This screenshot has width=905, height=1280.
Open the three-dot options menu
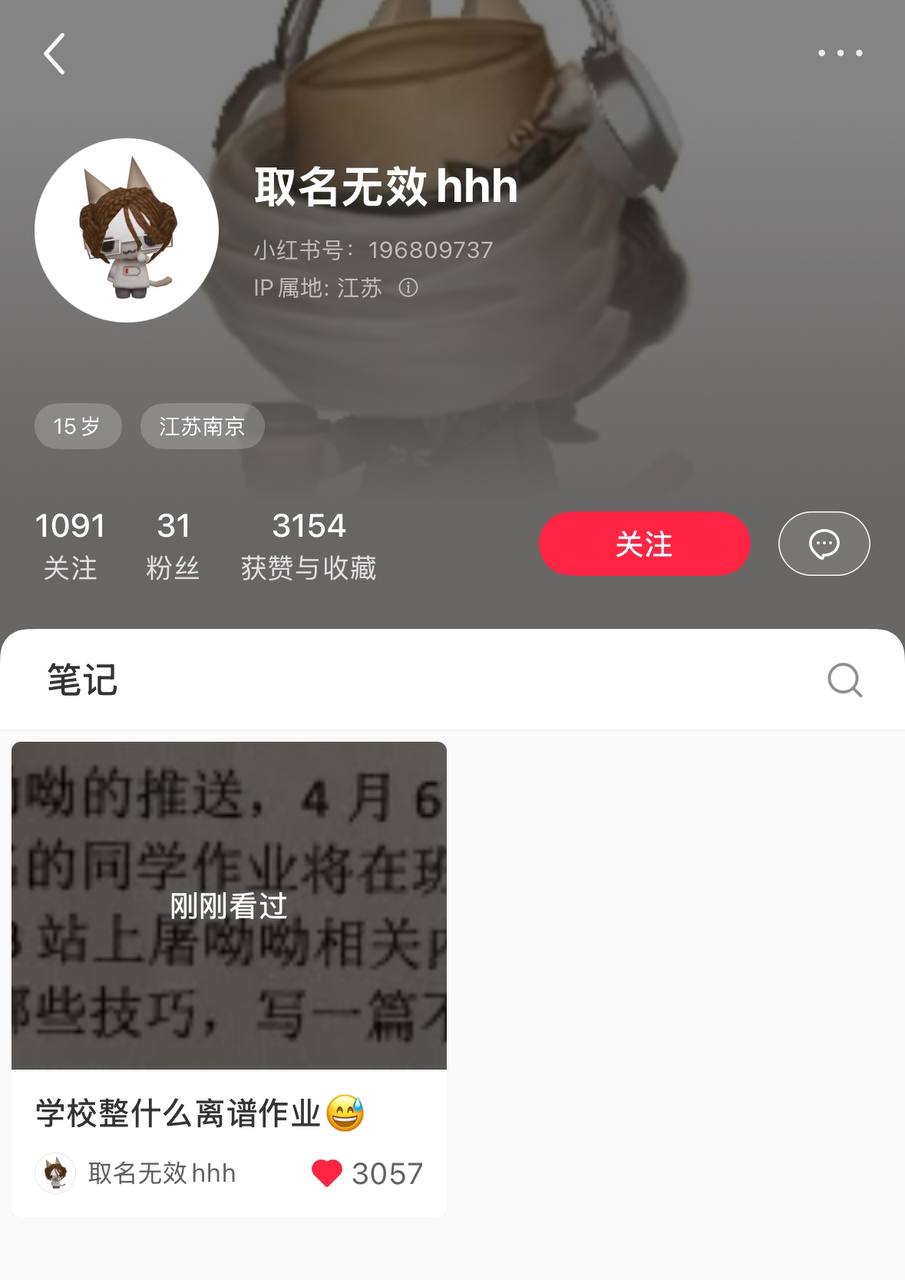point(839,53)
